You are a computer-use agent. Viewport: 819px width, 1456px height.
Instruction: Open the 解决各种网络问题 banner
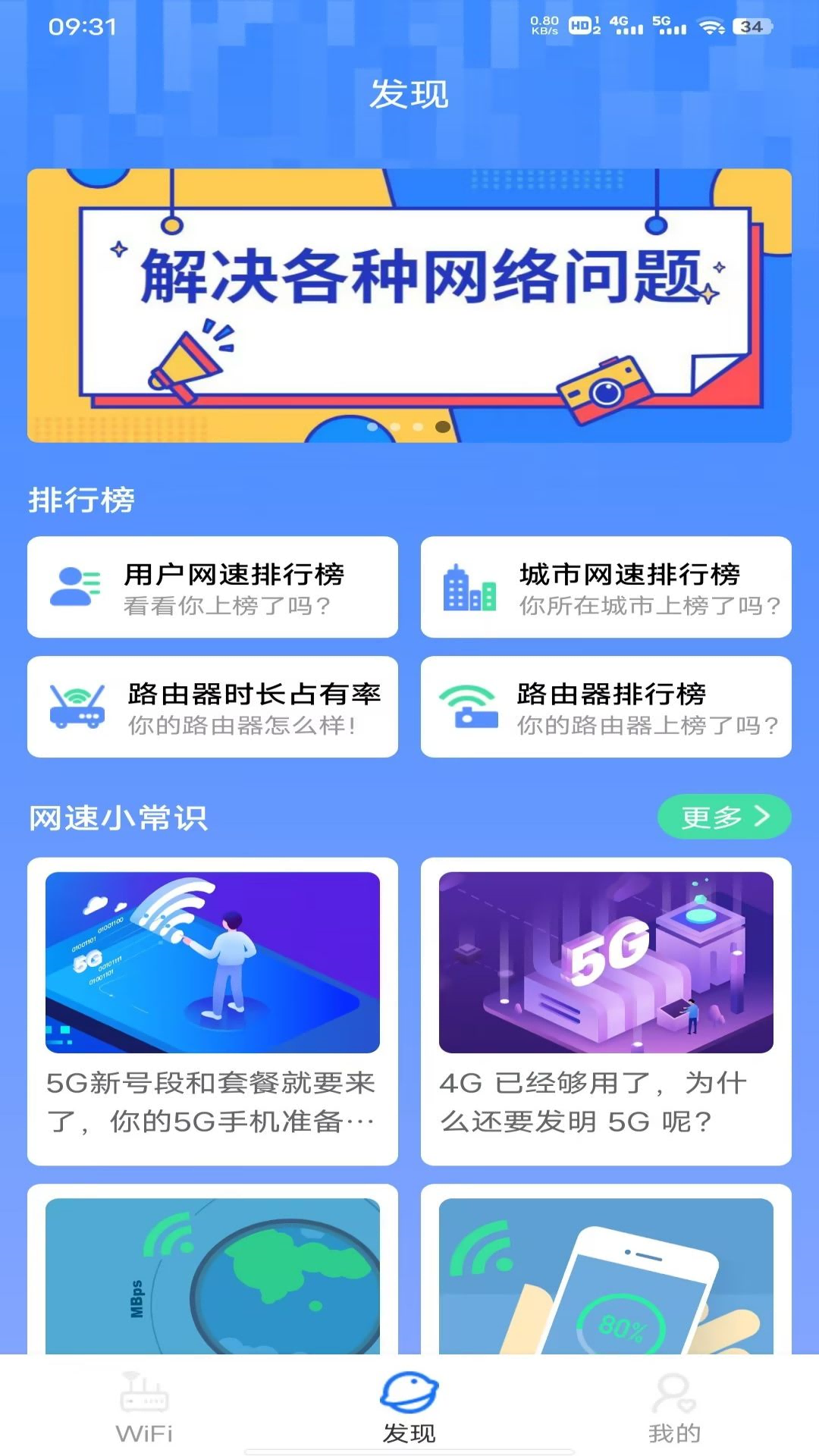pos(409,305)
